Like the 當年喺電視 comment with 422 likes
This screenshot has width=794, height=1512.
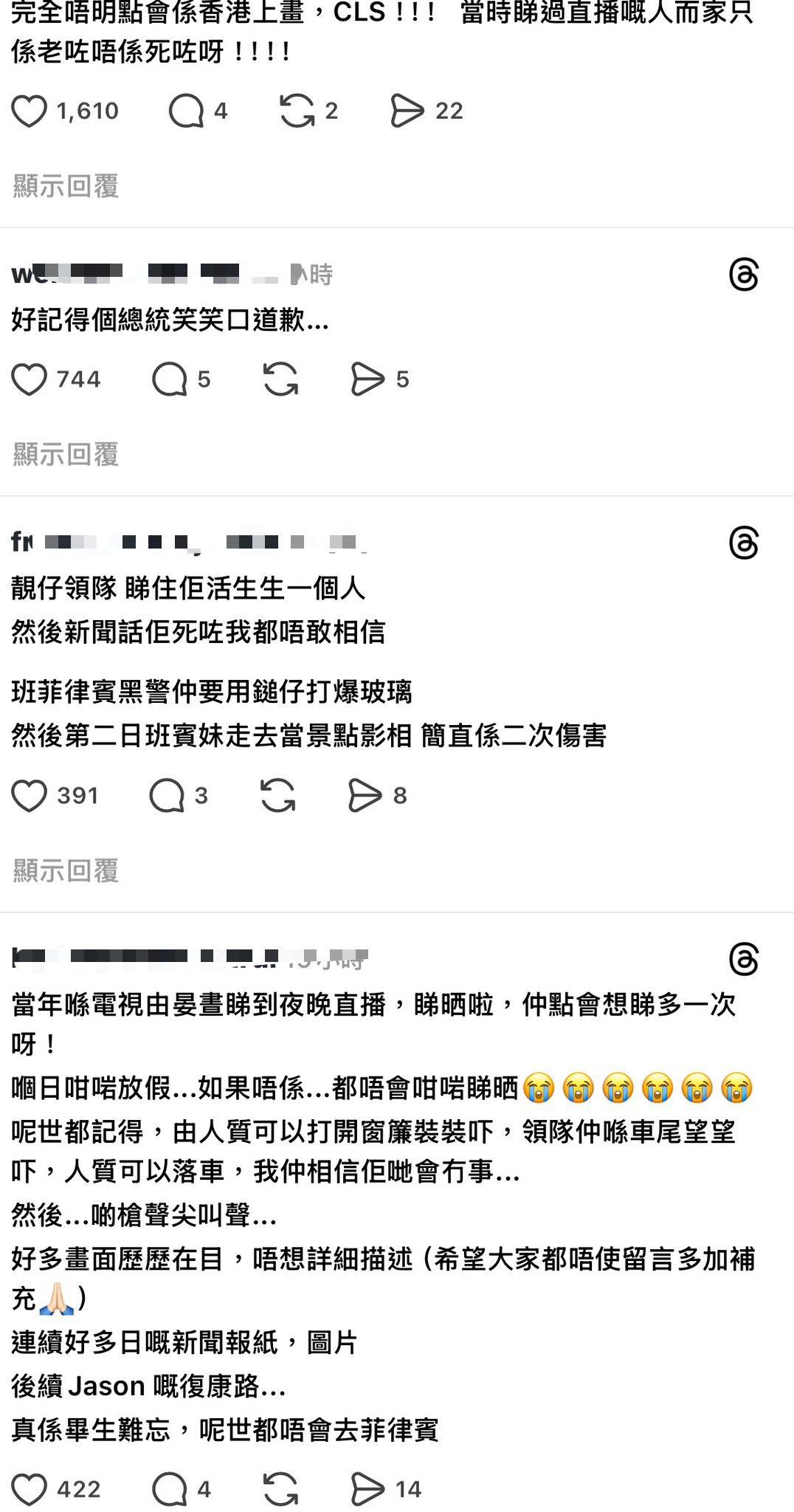pyautogui.click(x=30, y=1490)
